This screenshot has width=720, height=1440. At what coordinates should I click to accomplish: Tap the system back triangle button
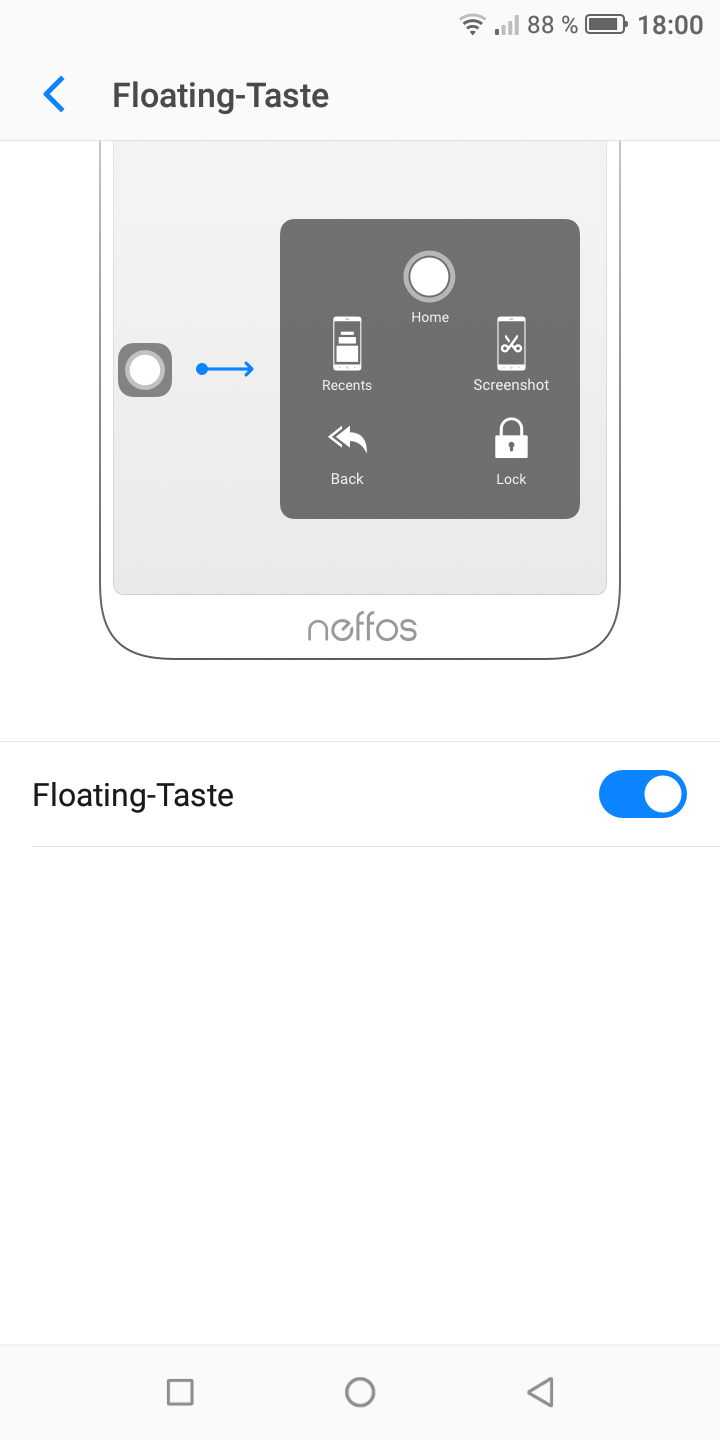click(x=540, y=1392)
